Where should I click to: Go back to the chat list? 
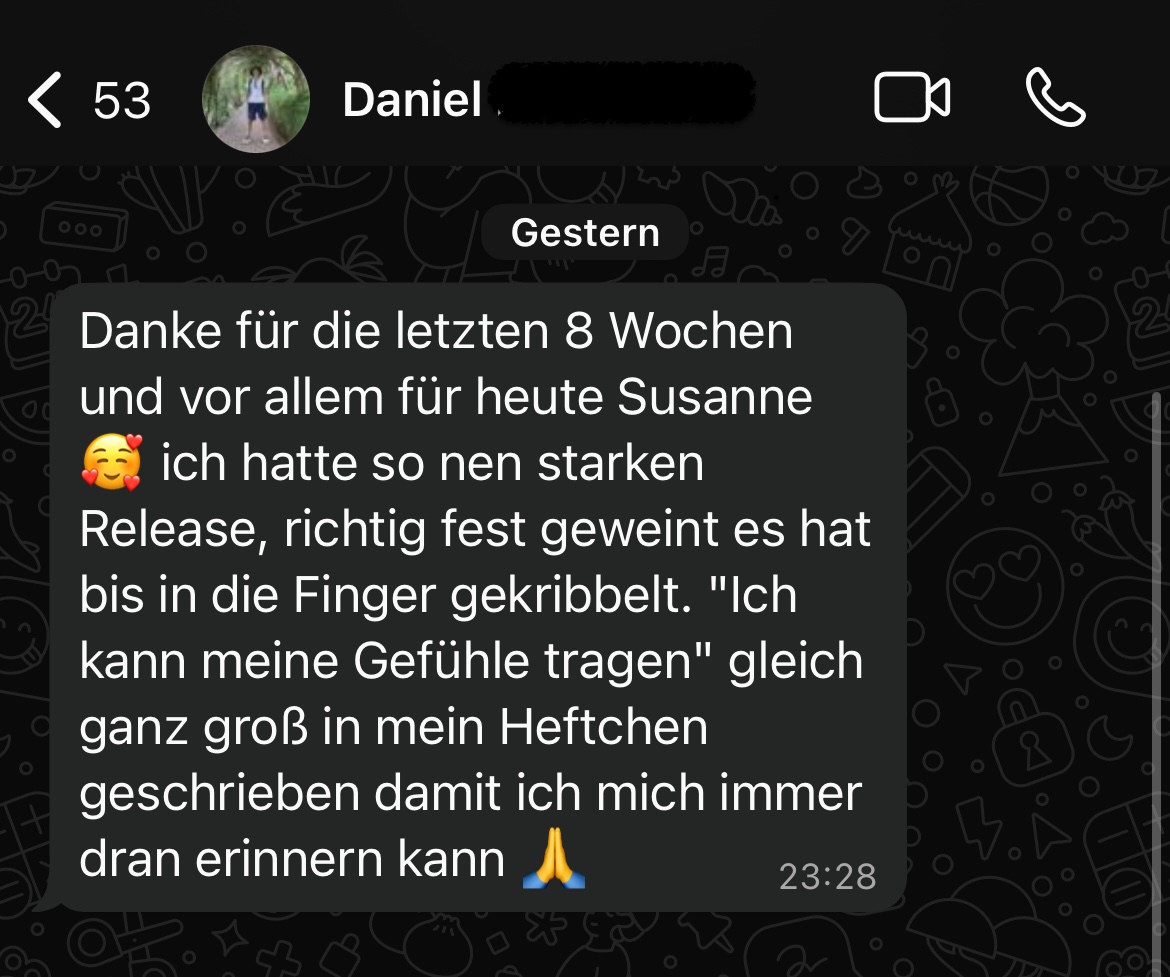[47, 100]
